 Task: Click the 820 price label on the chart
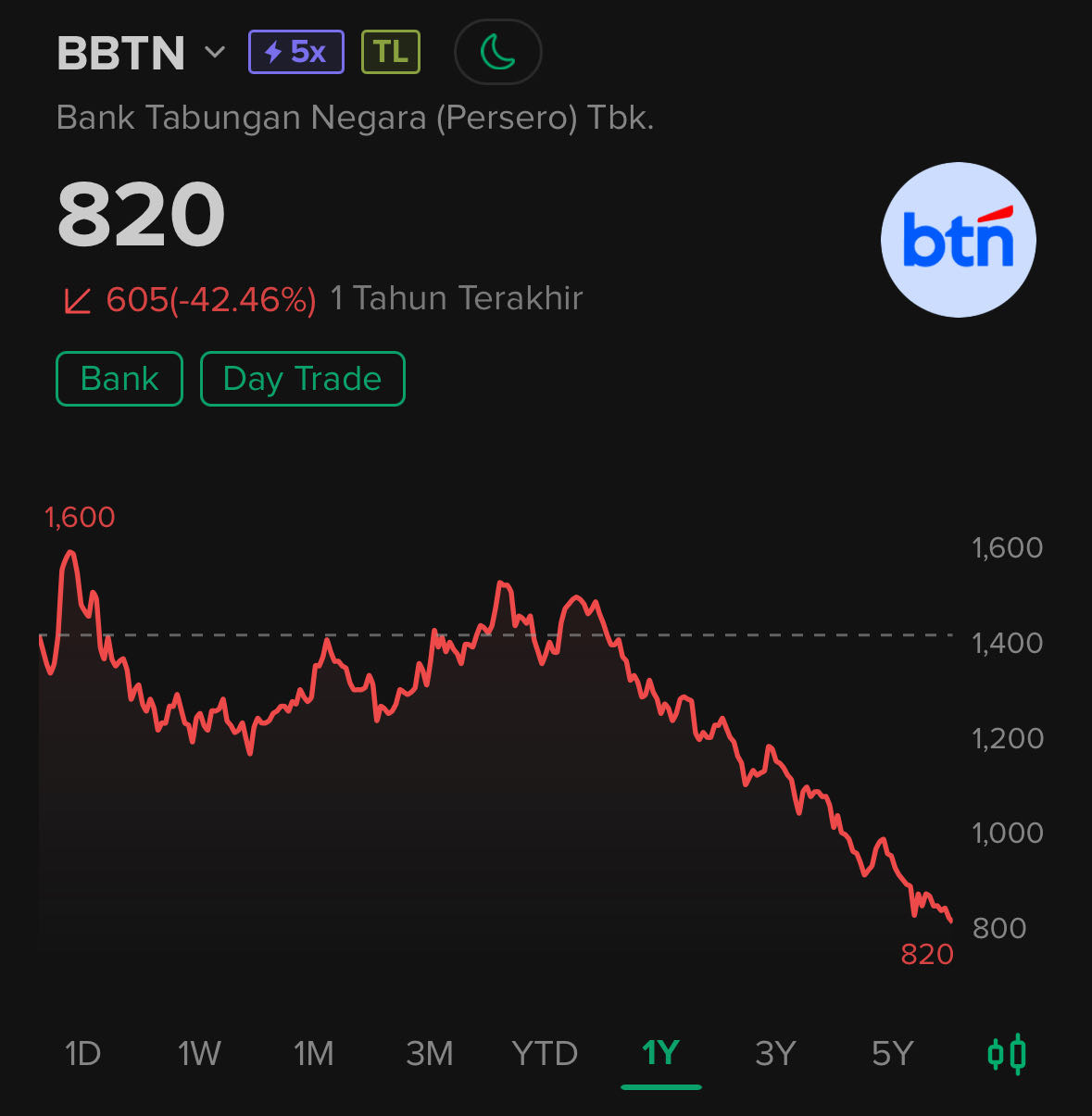point(926,954)
